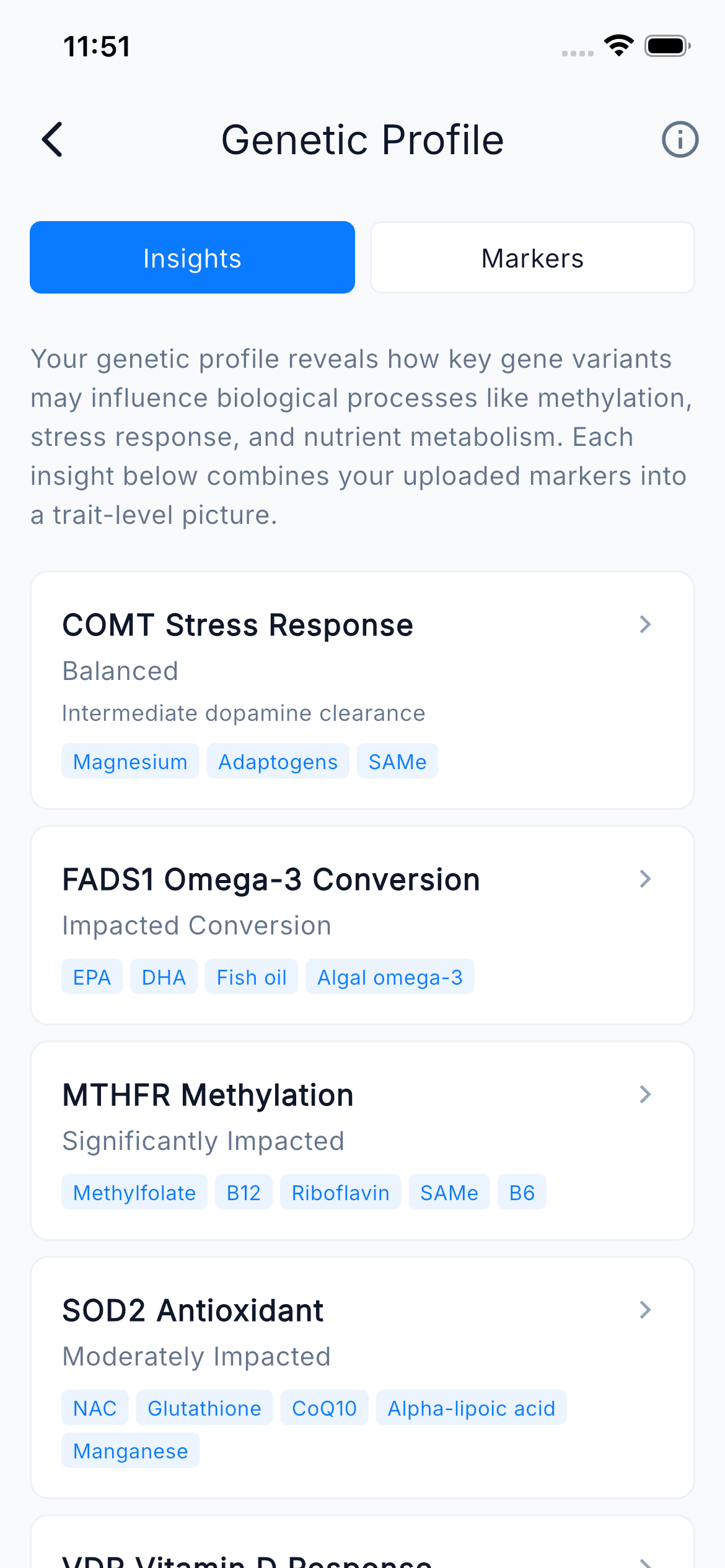Select the Manganese tag

coord(130,1450)
